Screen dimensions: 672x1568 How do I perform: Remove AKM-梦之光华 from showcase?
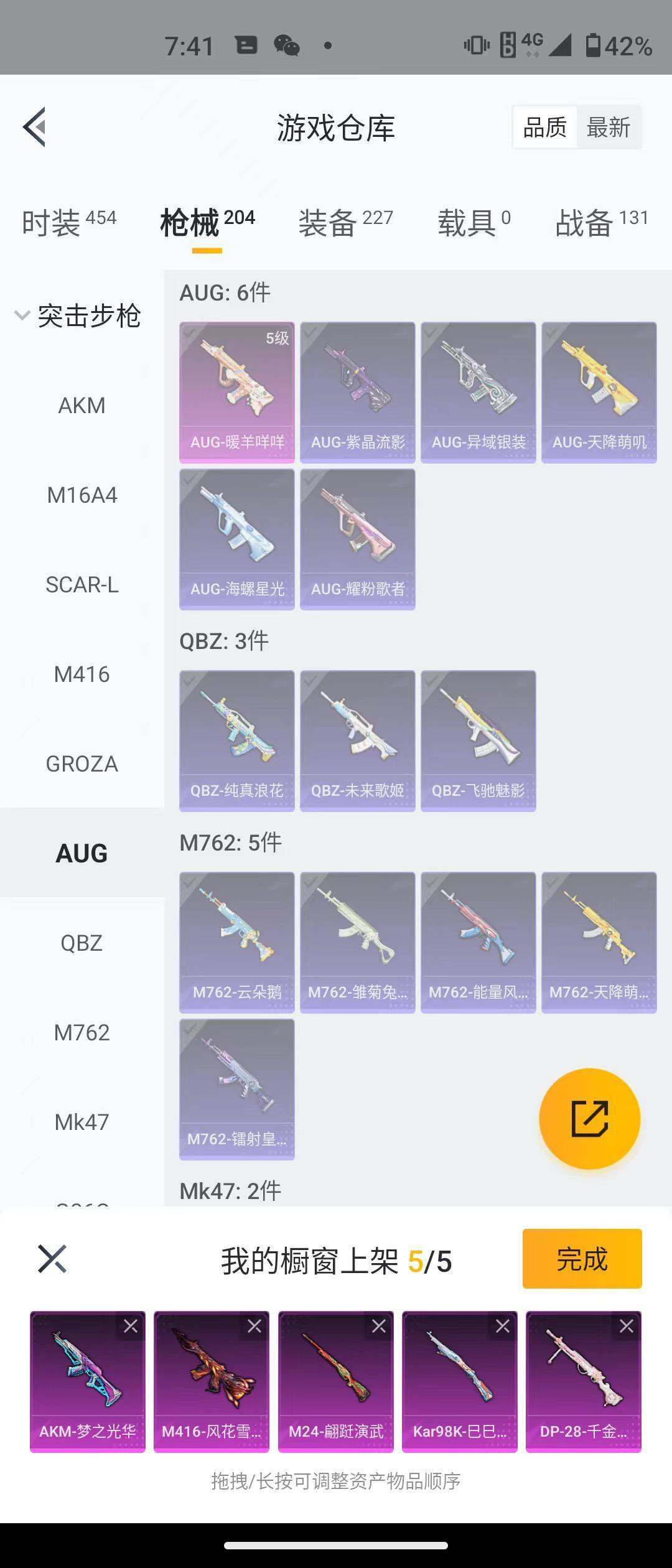point(131,1327)
